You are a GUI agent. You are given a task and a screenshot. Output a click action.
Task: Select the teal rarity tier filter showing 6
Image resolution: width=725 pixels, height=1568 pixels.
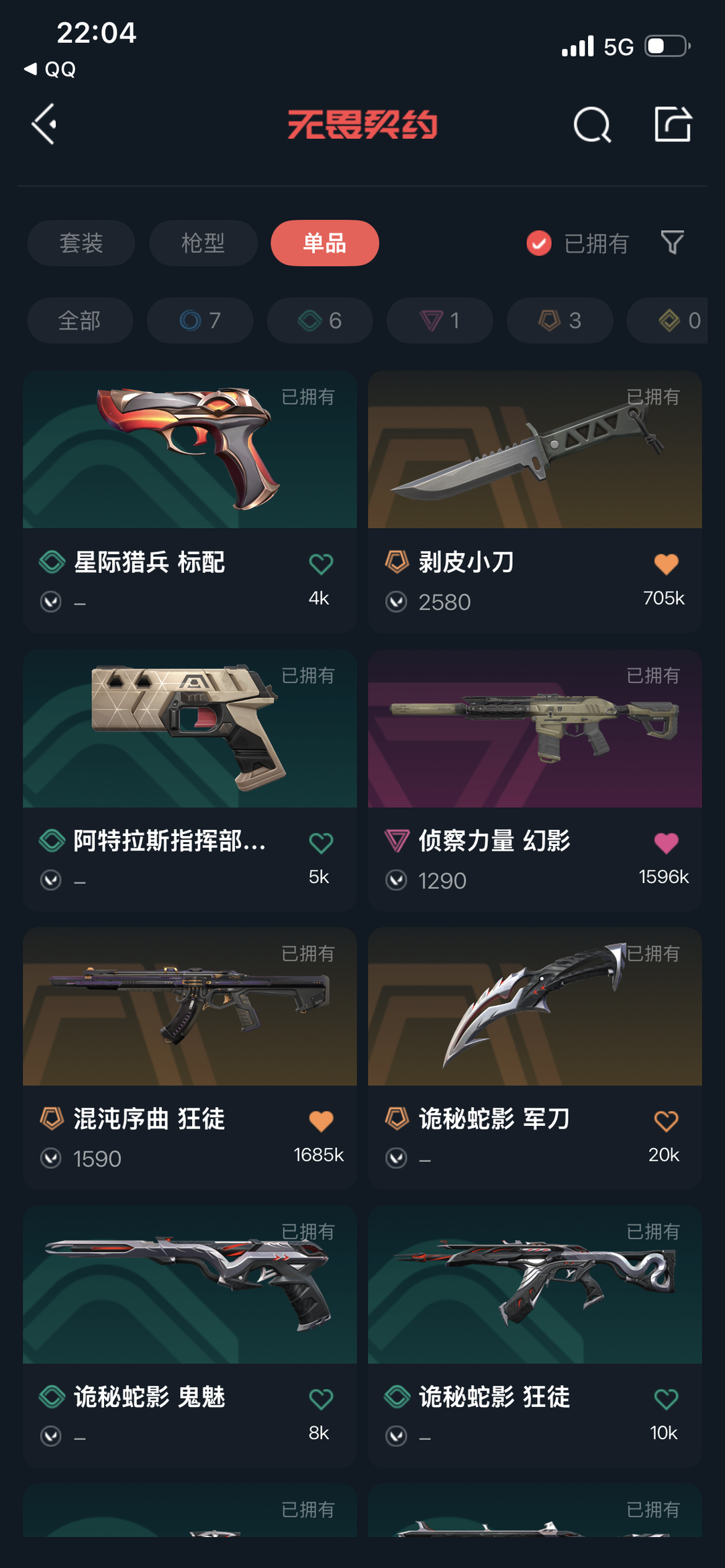pyautogui.click(x=319, y=320)
